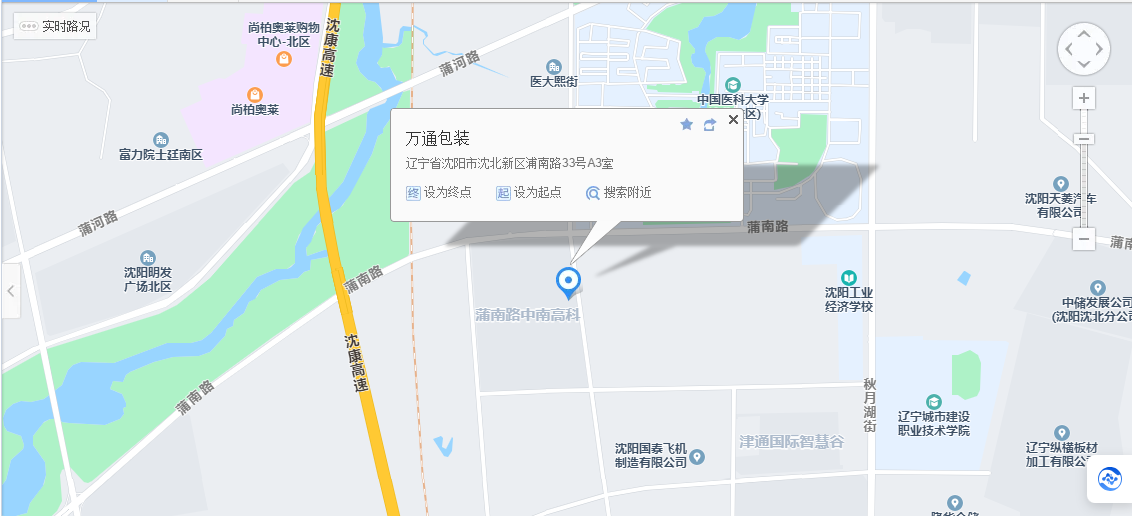Search nearby with 搜索附近

coord(619,193)
